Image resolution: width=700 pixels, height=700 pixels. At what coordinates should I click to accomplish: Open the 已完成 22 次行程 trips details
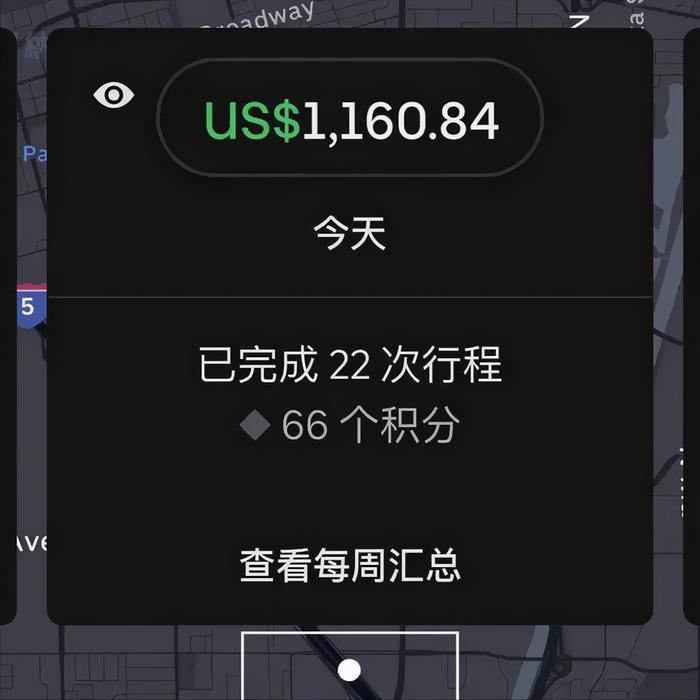coord(350,367)
